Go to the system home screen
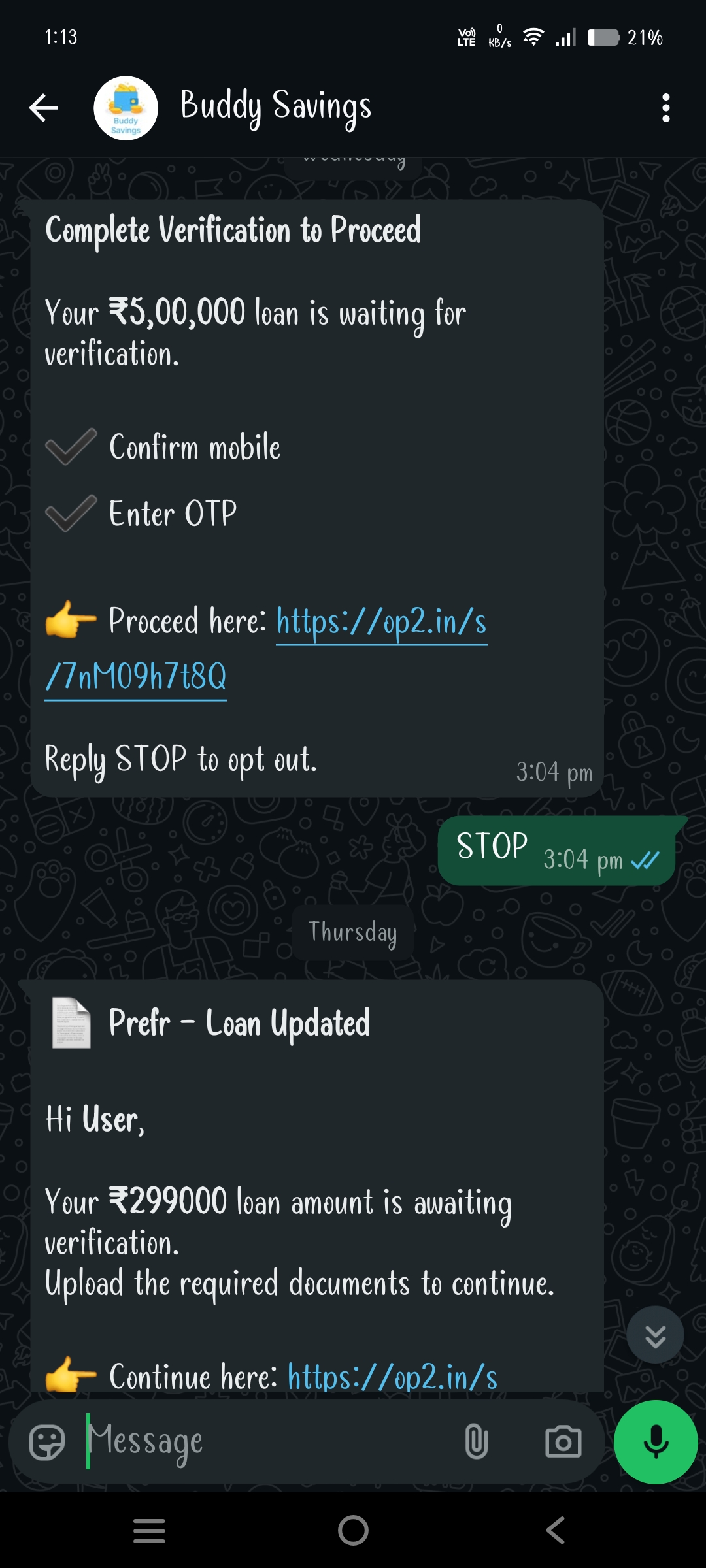Image resolution: width=706 pixels, height=1568 pixels. coord(353,1530)
